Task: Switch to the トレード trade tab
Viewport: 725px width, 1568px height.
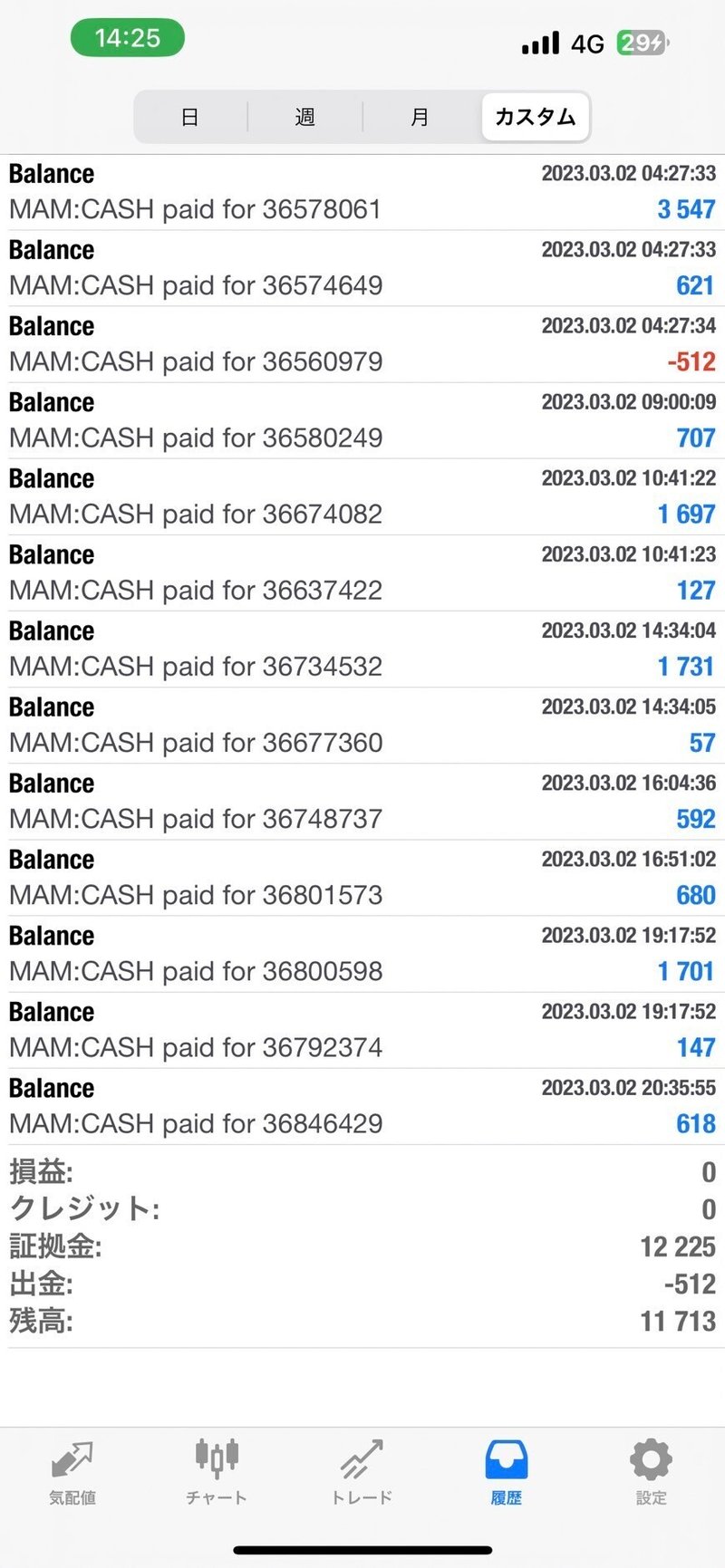Action: (362, 1472)
